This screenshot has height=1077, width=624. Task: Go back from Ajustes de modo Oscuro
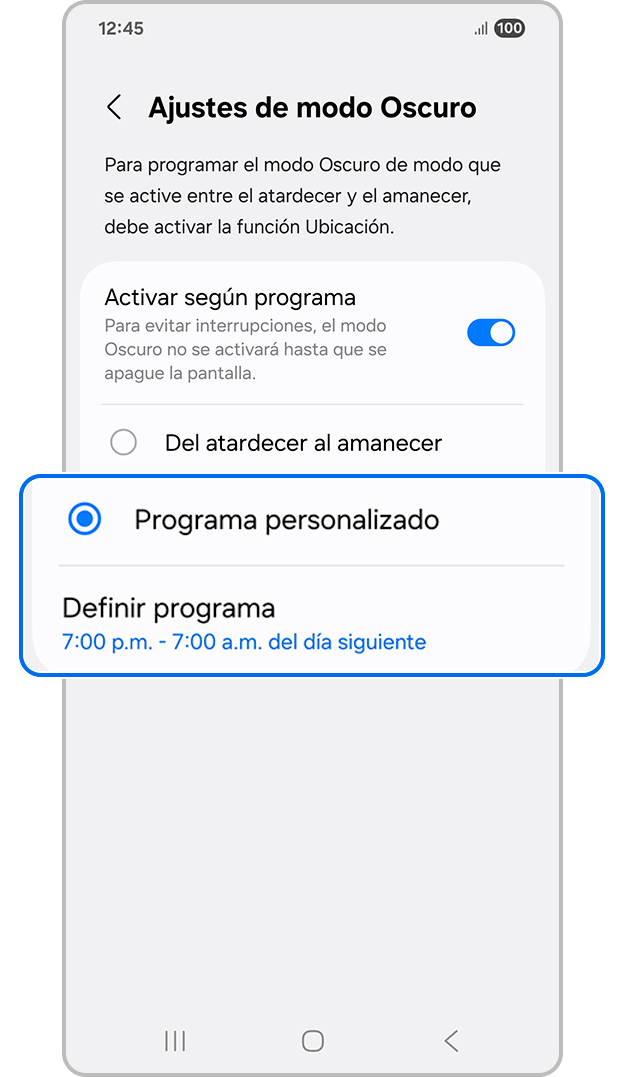tap(115, 108)
